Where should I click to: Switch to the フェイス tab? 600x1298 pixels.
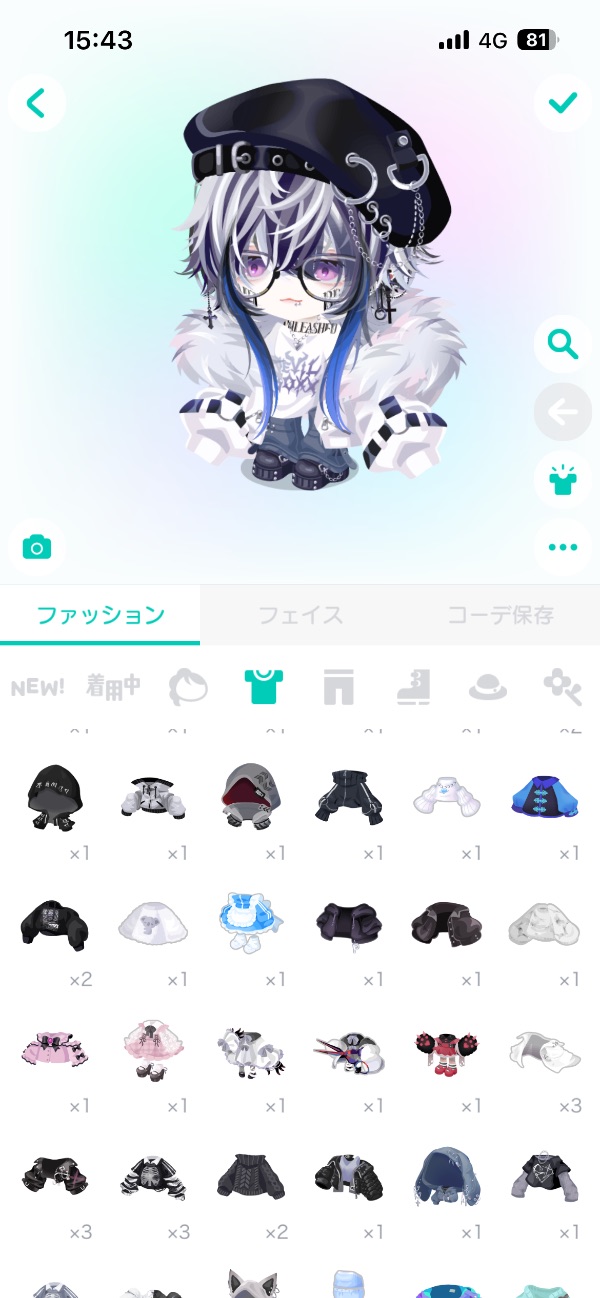tap(300, 615)
